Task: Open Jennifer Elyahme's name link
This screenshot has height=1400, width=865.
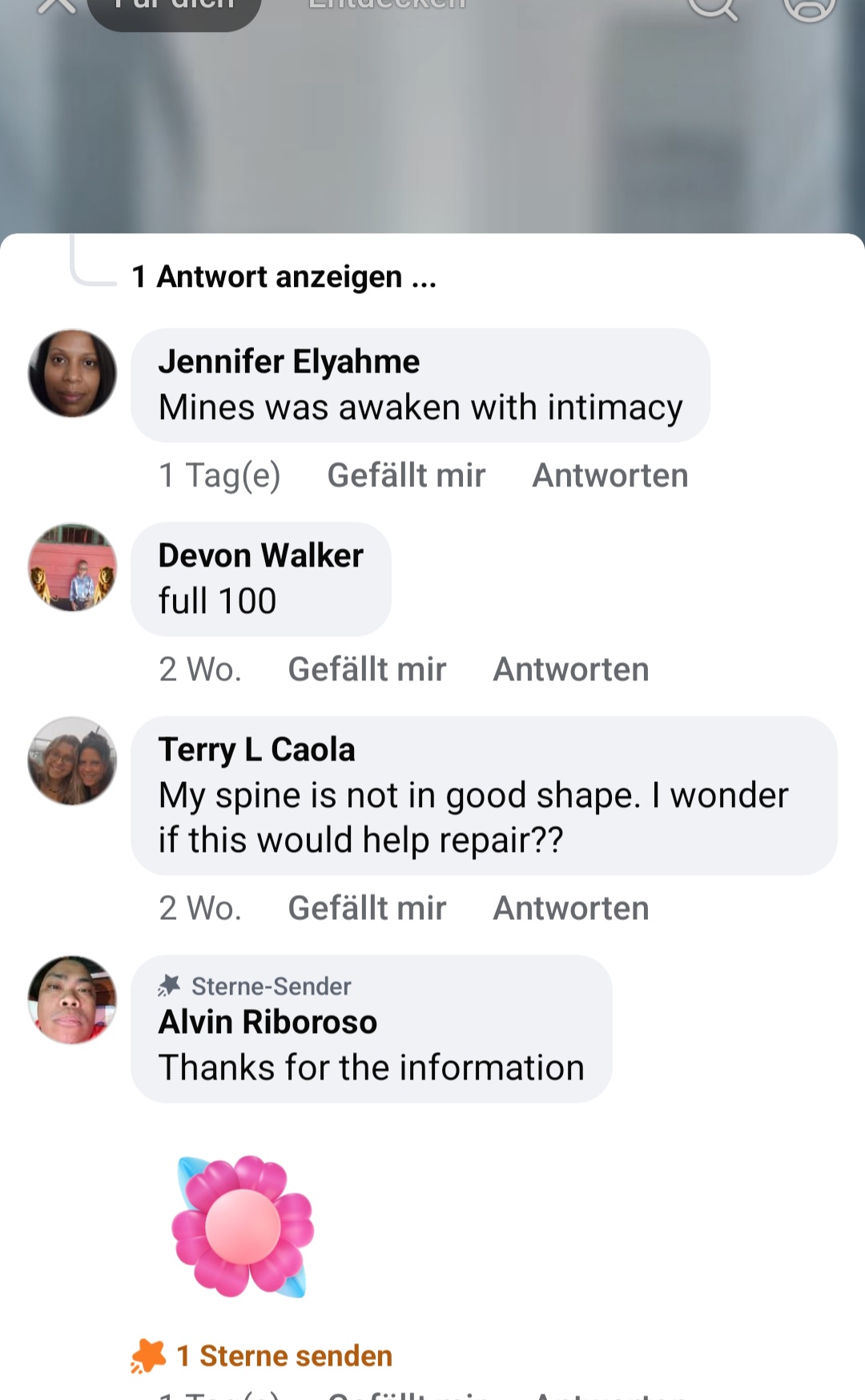Action: pos(288,362)
